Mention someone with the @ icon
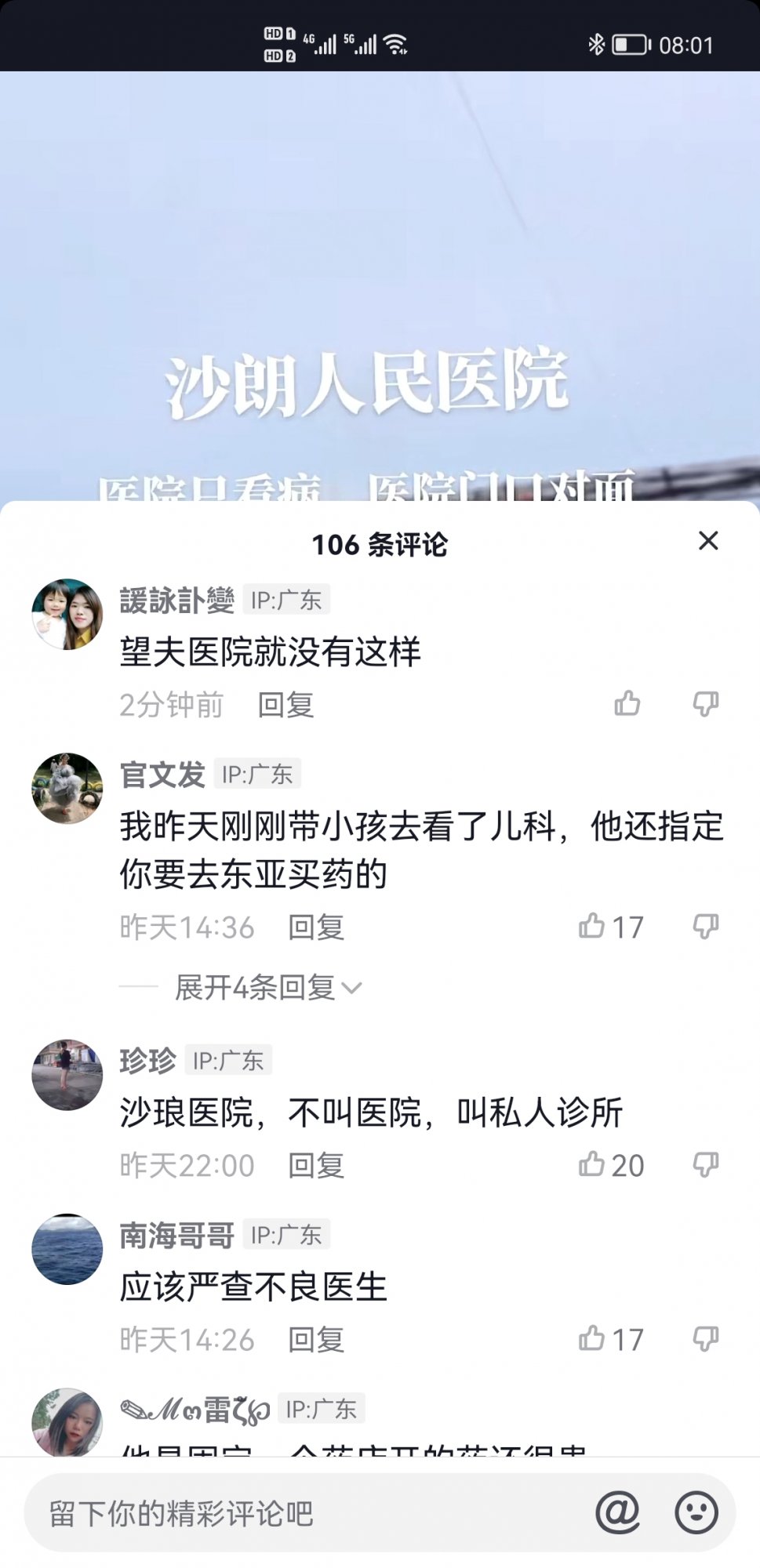This screenshot has height=1568, width=760. click(x=617, y=1512)
